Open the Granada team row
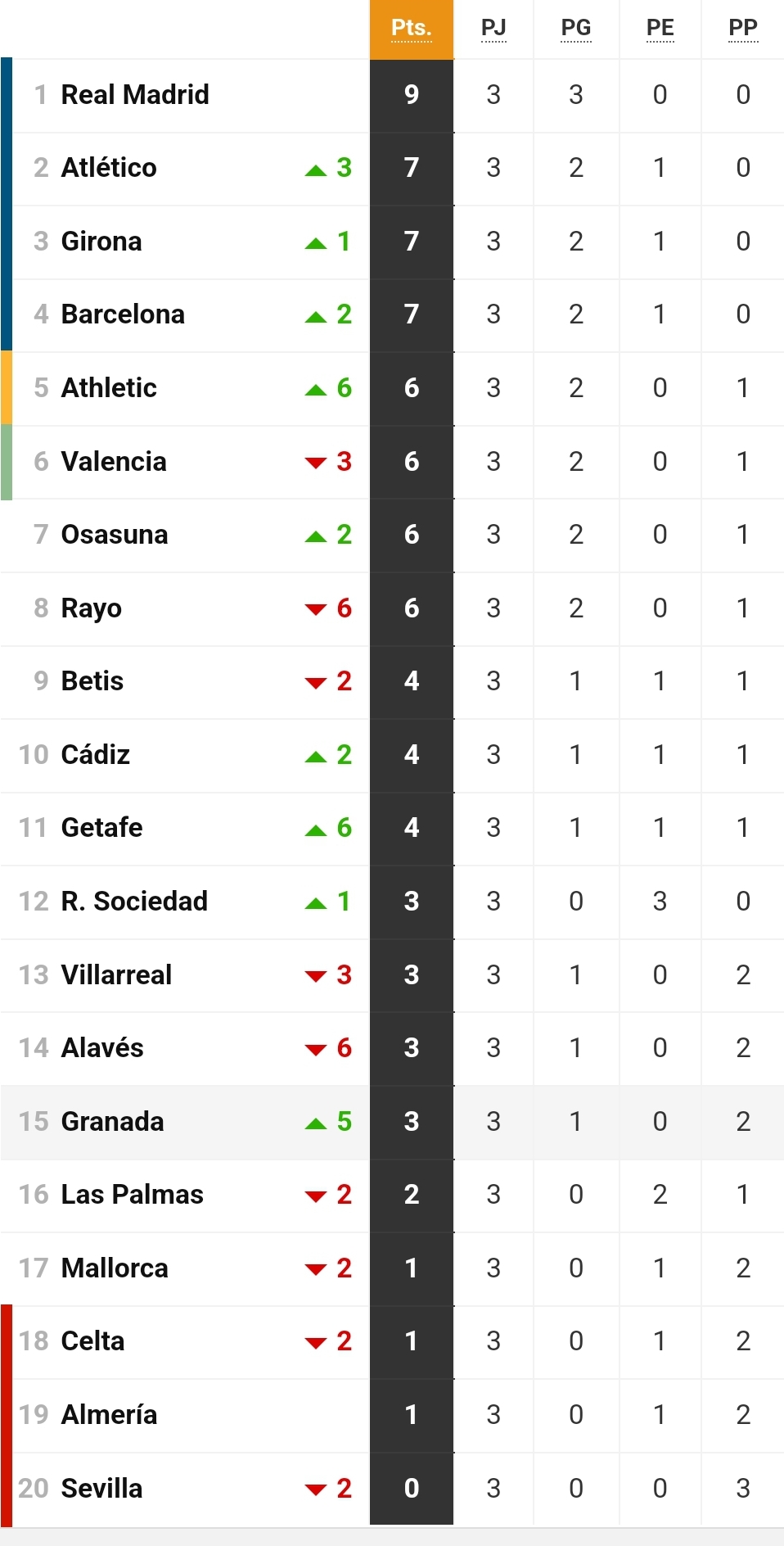The width and height of the screenshot is (784, 1546). [x=112, y=1121]
